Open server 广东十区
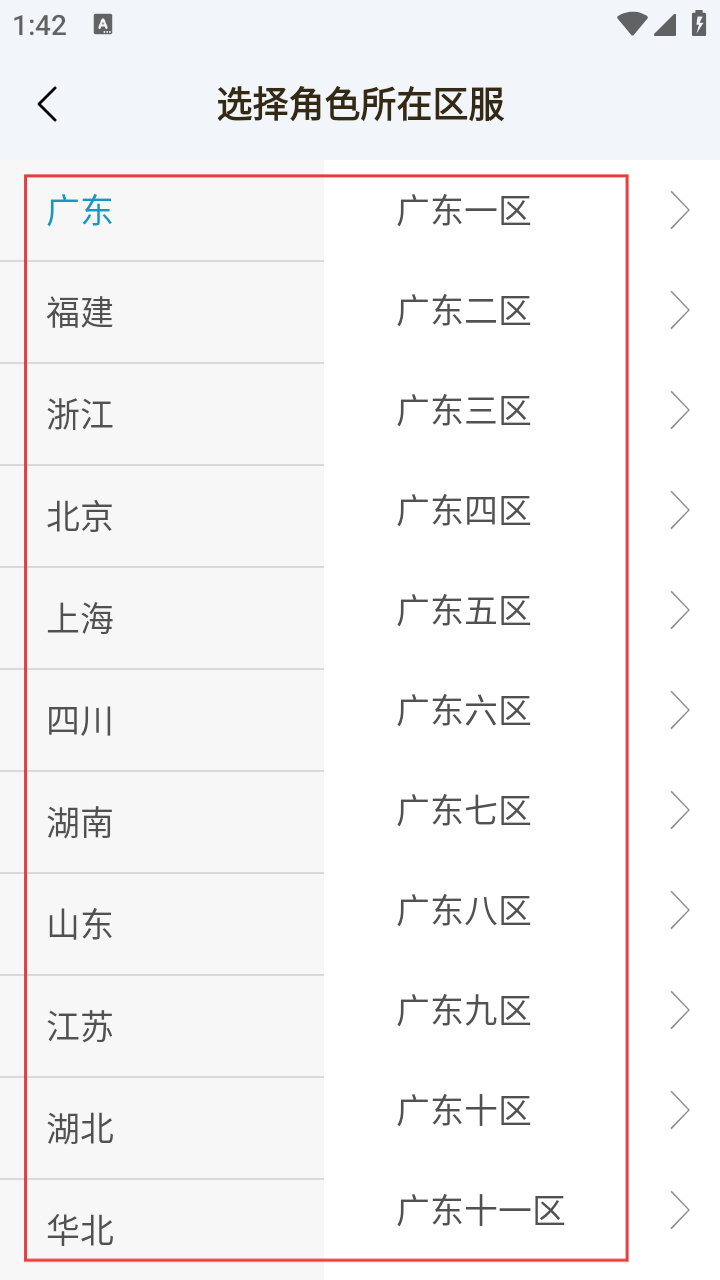 [463, 1111]
